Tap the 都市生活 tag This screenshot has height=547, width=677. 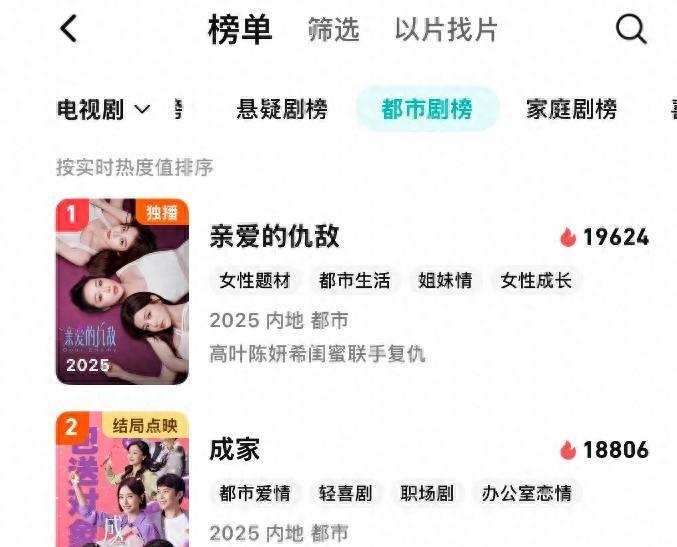tap(354, 281)
